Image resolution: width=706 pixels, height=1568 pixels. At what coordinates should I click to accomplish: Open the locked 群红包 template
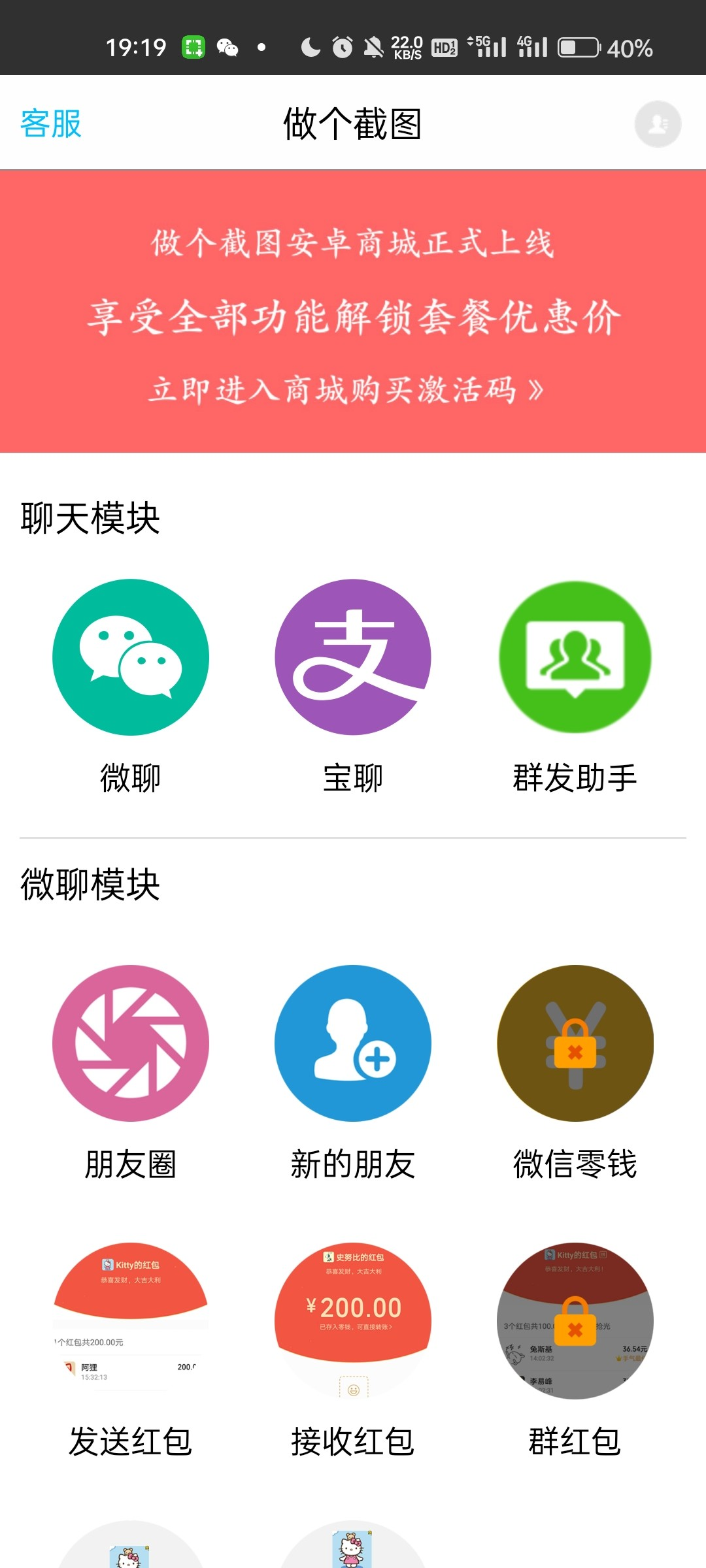(x=575, y=1321)
